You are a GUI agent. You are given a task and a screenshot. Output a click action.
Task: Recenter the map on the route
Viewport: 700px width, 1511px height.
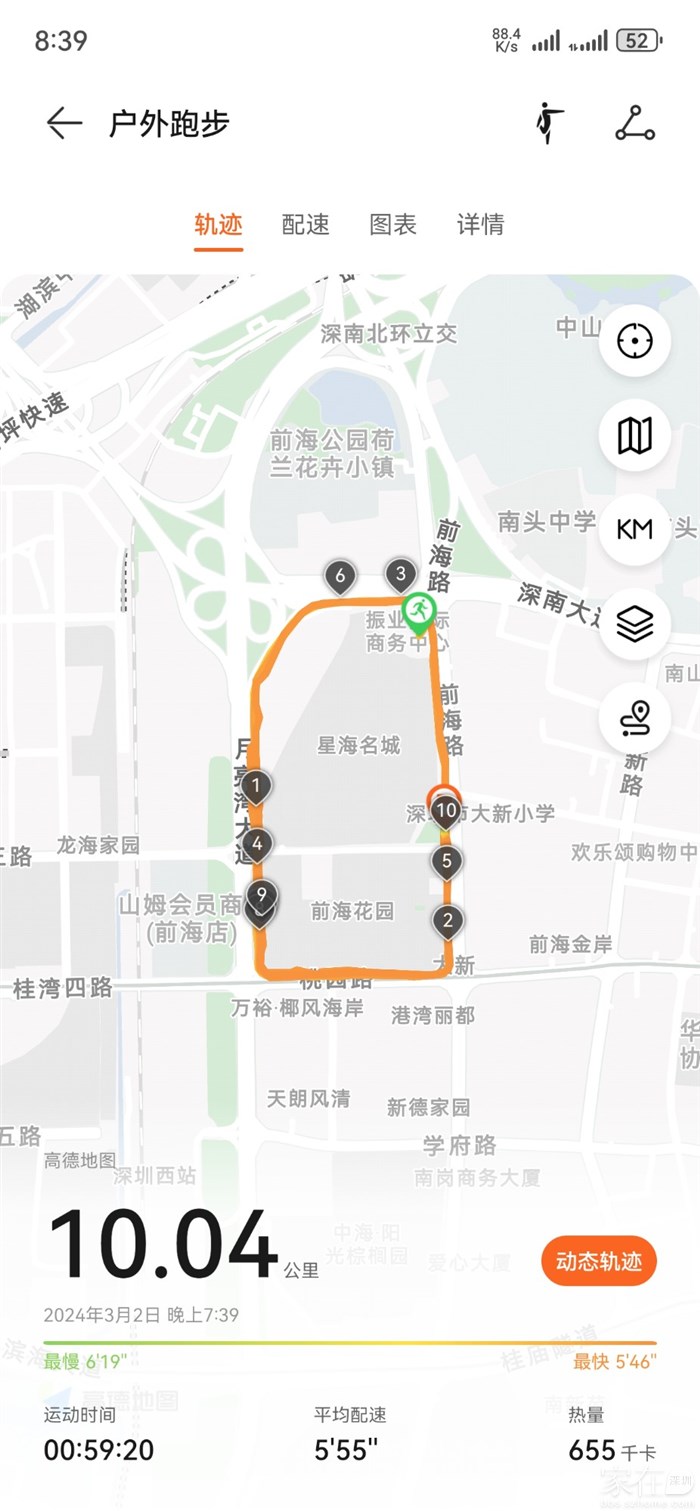click(634, 341)
